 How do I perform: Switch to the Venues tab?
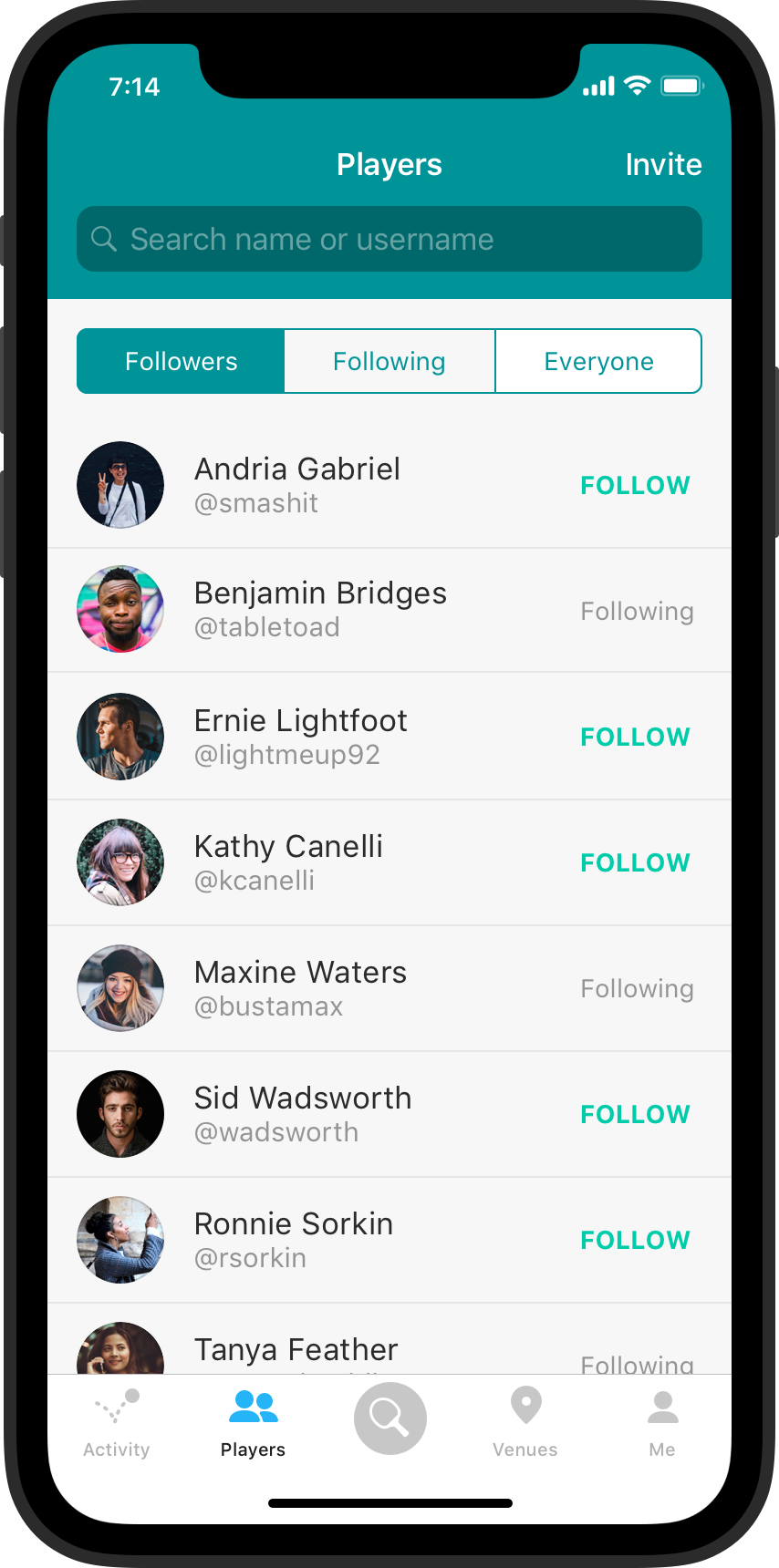(x=525, y=1424)
